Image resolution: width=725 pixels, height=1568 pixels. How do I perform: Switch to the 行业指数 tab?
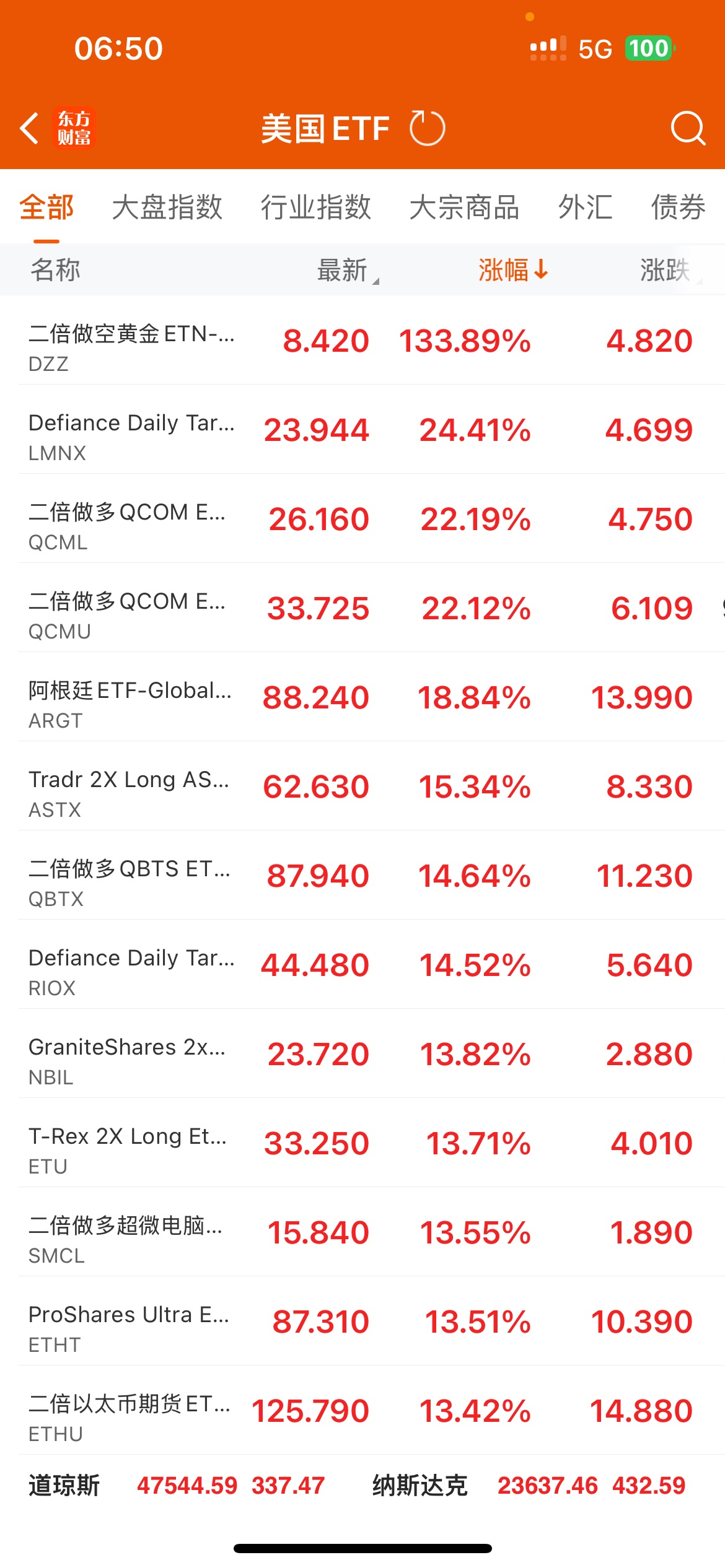tap(315, 207)
